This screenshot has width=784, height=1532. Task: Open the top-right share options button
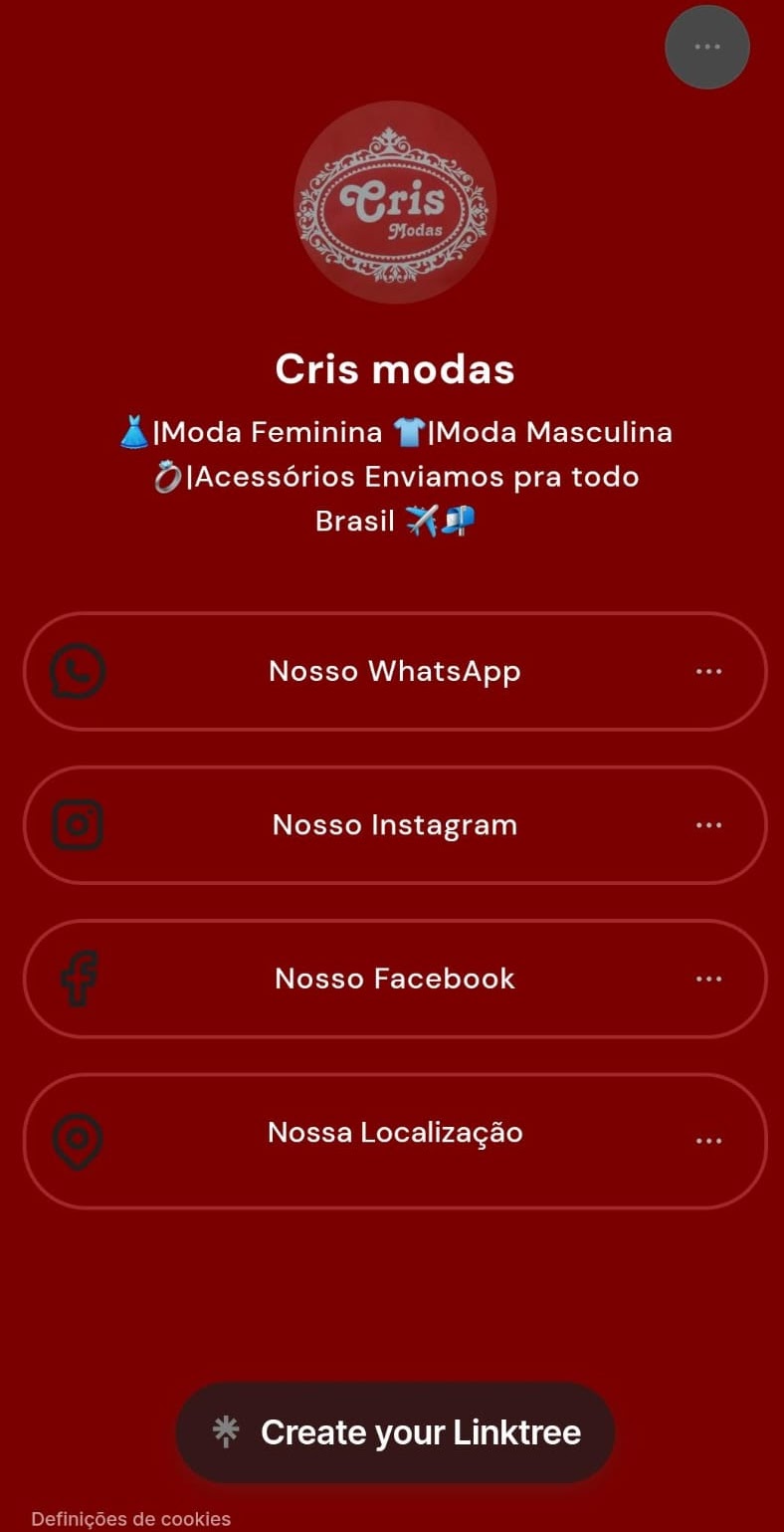click(707, 47)
